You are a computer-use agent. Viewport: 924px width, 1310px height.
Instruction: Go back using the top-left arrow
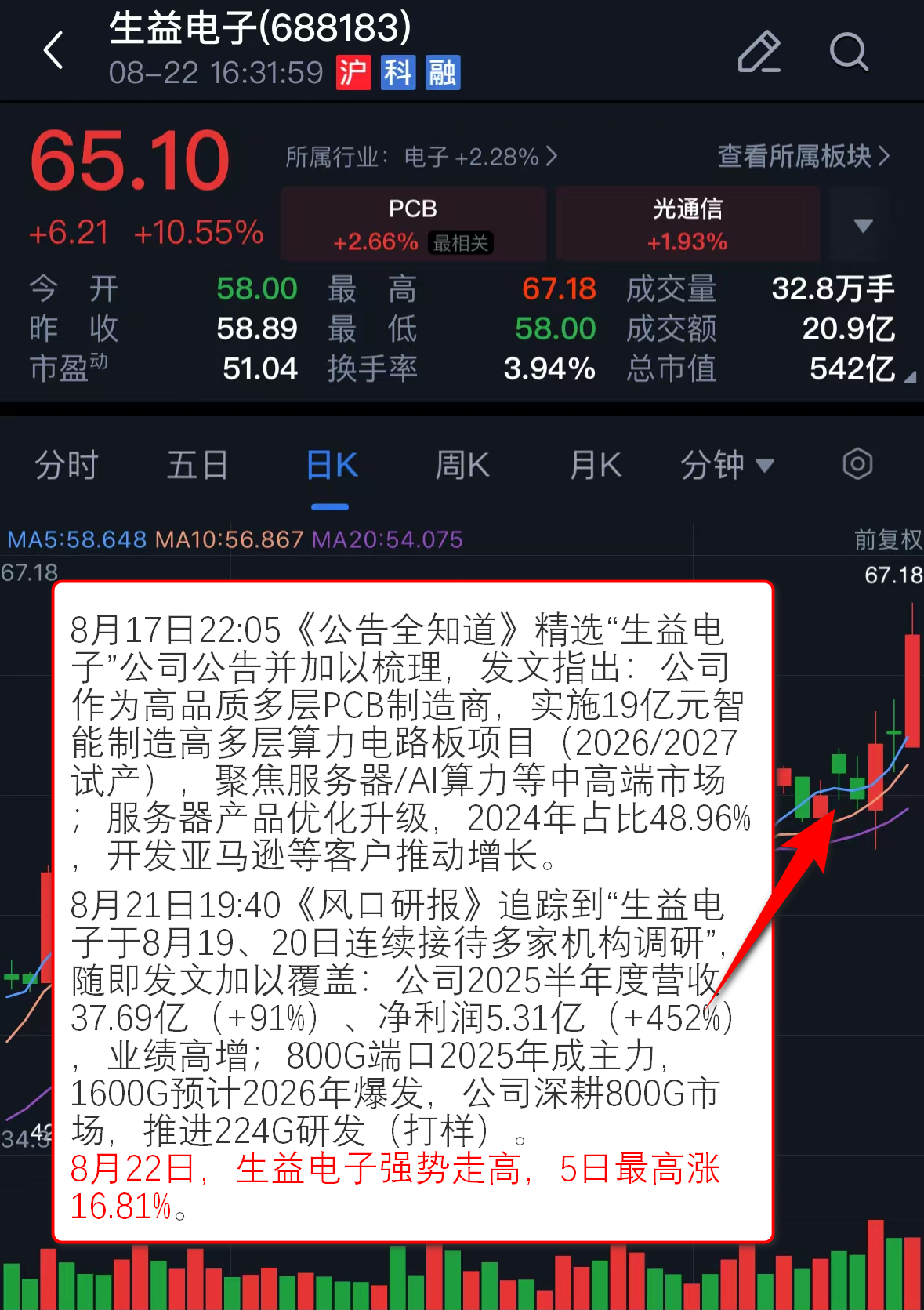tap(53, 51)
